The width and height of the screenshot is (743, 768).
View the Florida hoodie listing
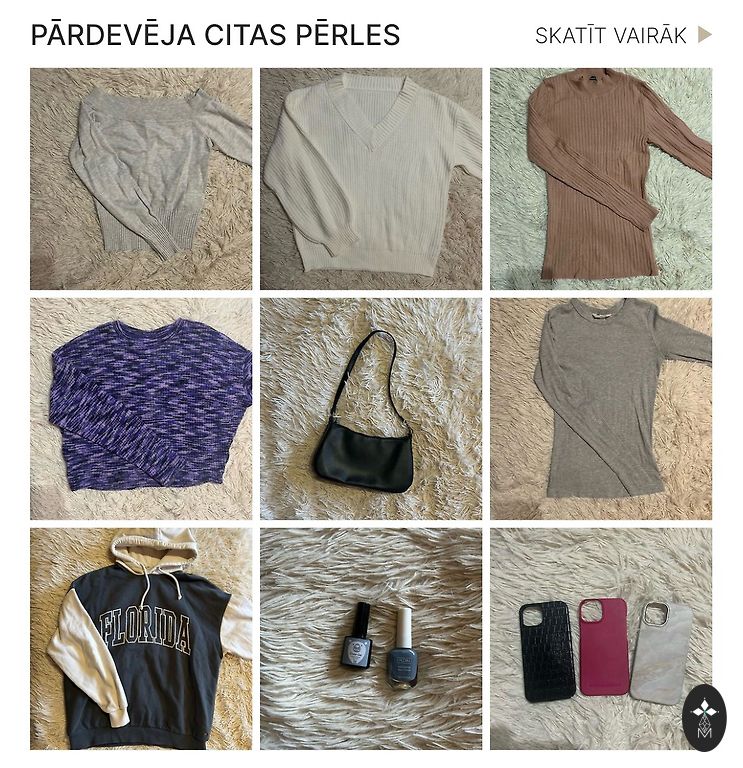coord(141,639)
